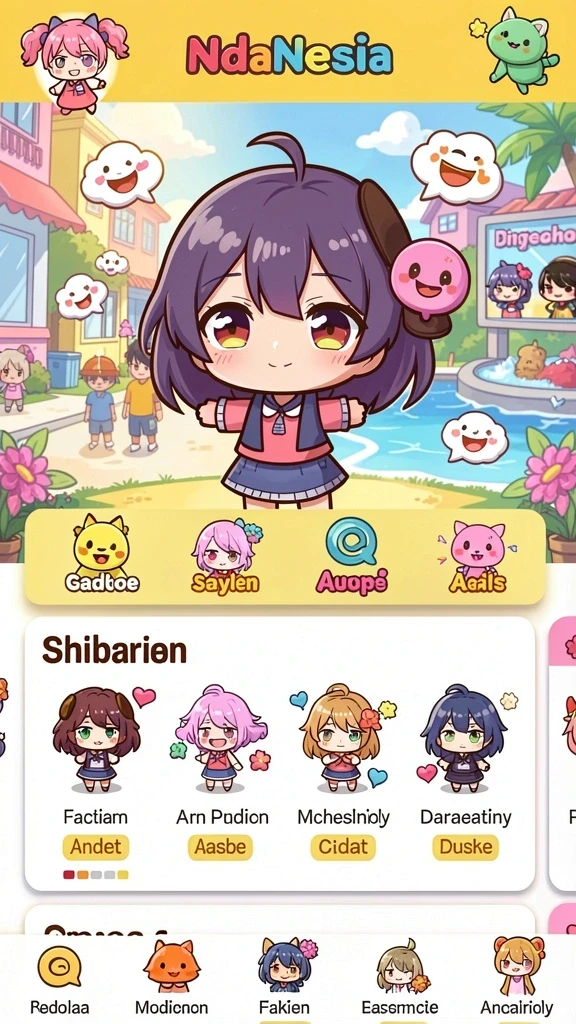
Task: Open the pink-haired profile avatar
Action: pyautogui.click(x=74, y=62)
